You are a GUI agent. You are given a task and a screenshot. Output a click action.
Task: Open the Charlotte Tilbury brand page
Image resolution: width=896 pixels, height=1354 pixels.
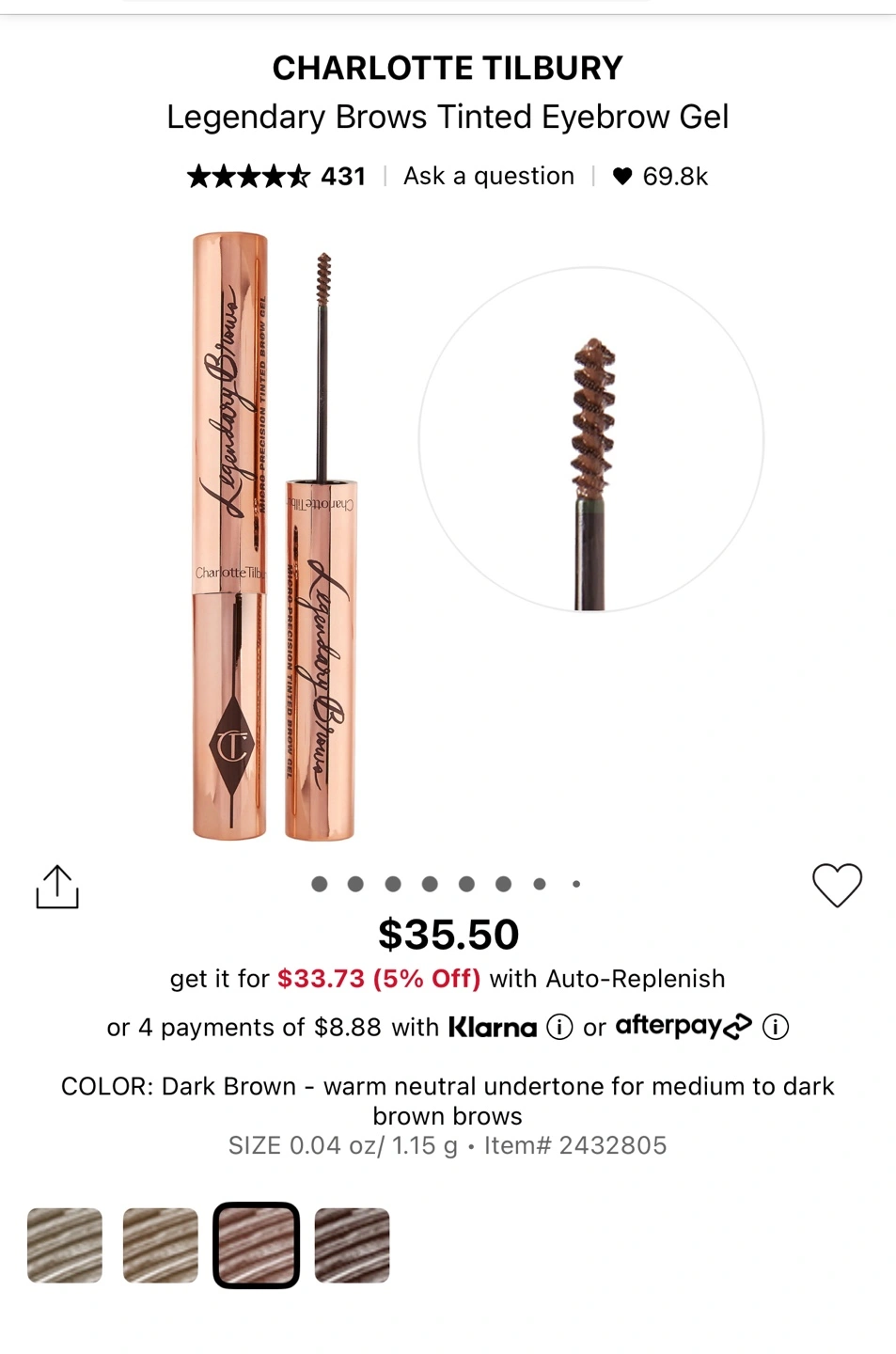point(448,68)
